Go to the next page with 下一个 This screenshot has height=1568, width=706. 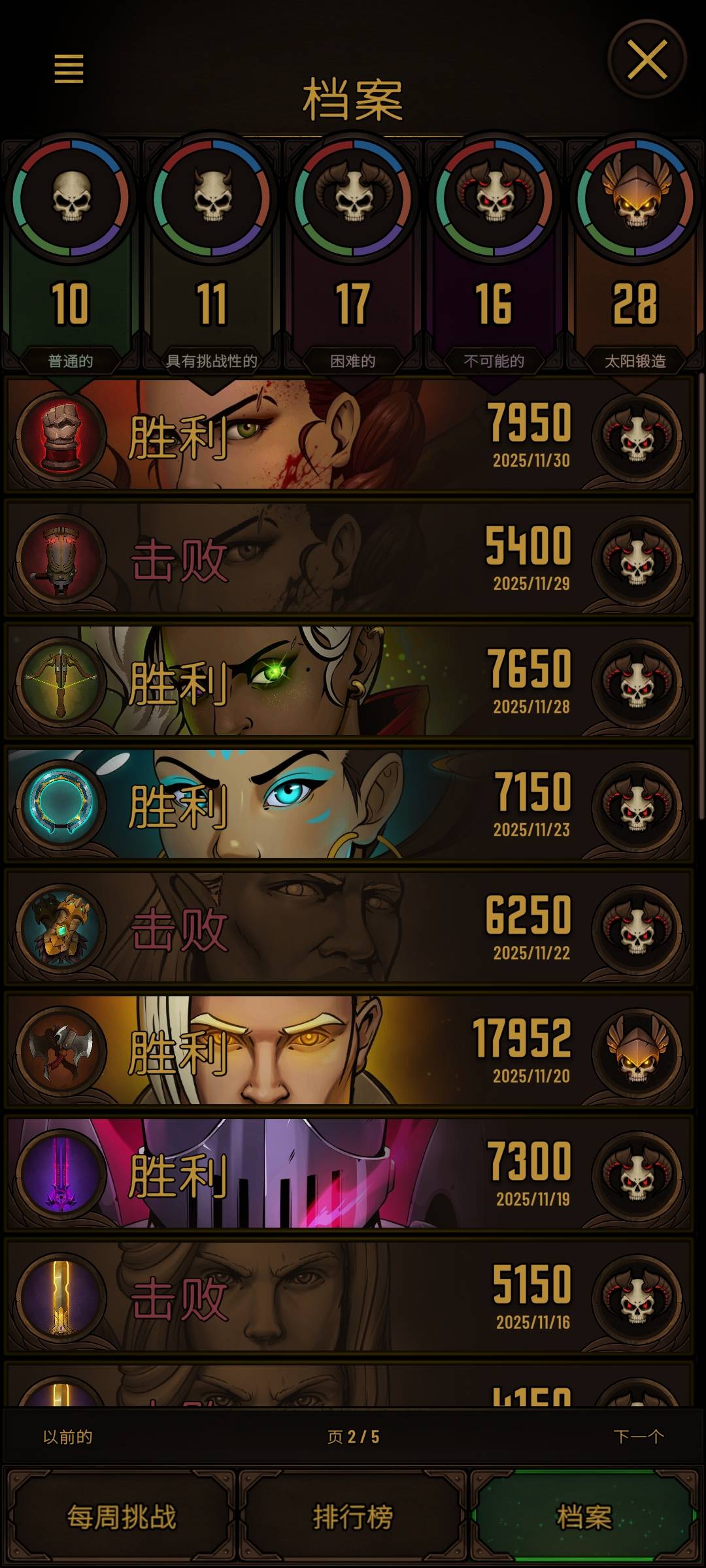pyautogui.click(x=639, y=1437)
